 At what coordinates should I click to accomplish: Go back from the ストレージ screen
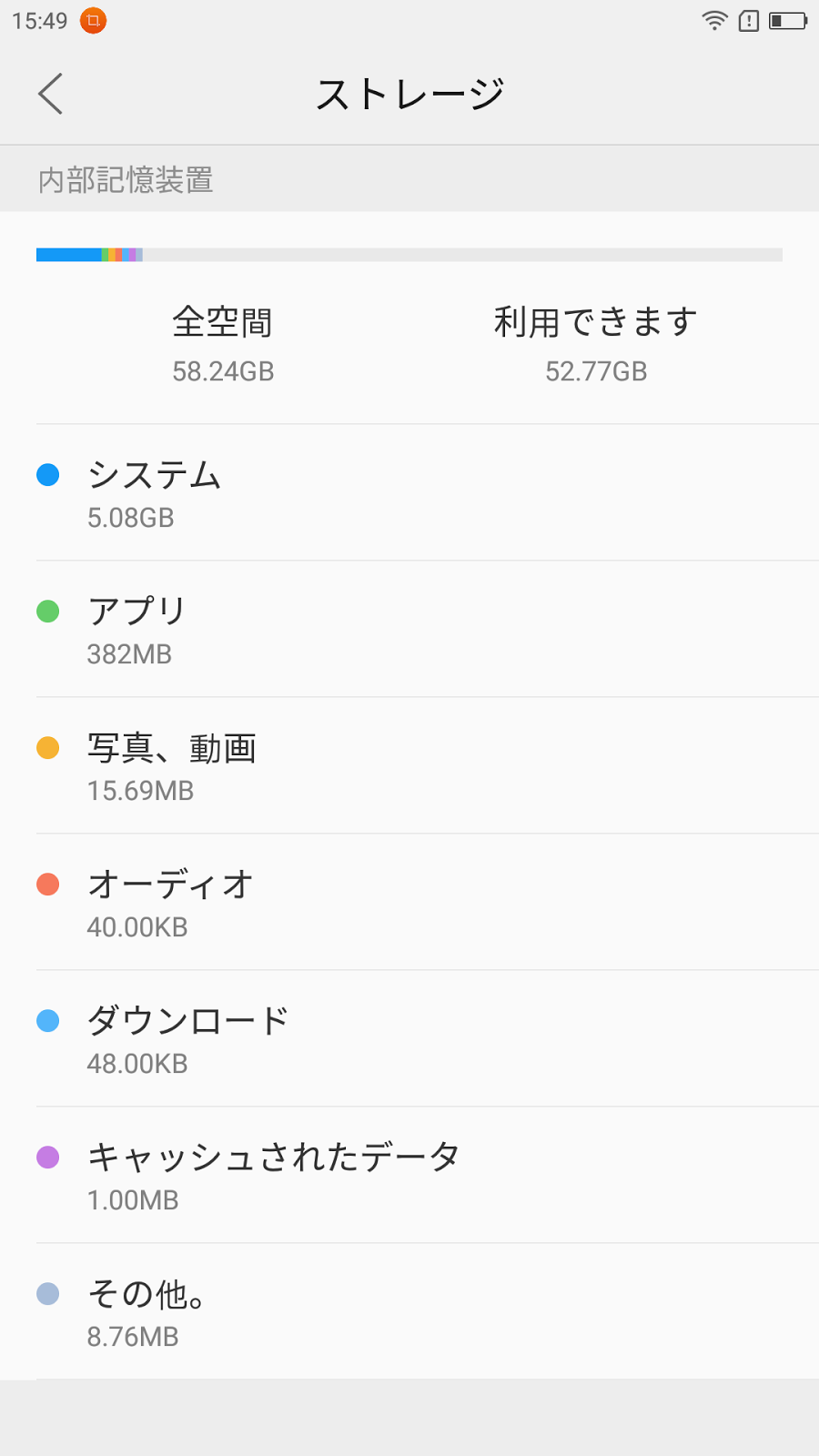pyautogui.click(x=51, y=94)
